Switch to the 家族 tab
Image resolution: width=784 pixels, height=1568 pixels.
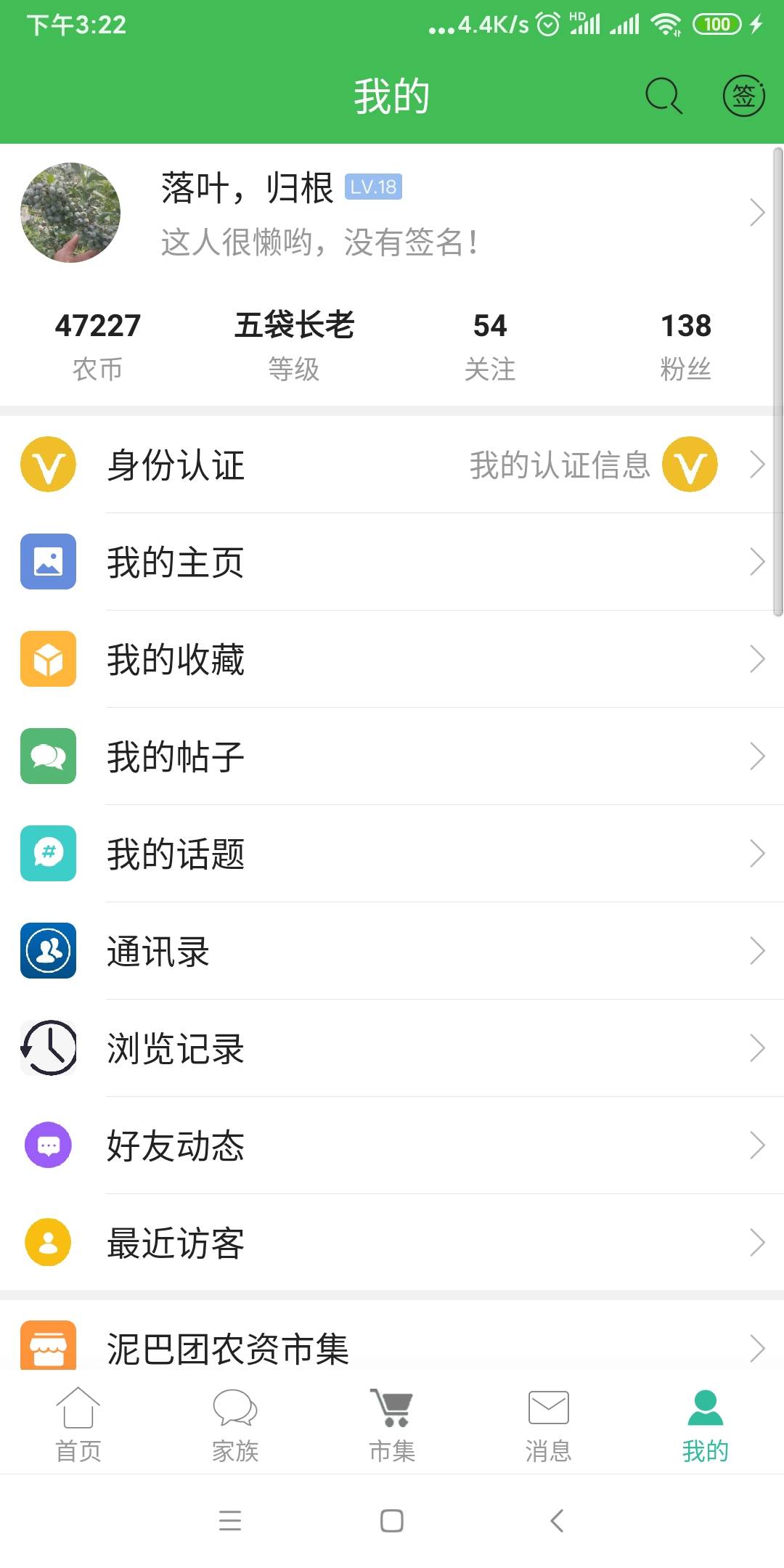click(235, 1424)
